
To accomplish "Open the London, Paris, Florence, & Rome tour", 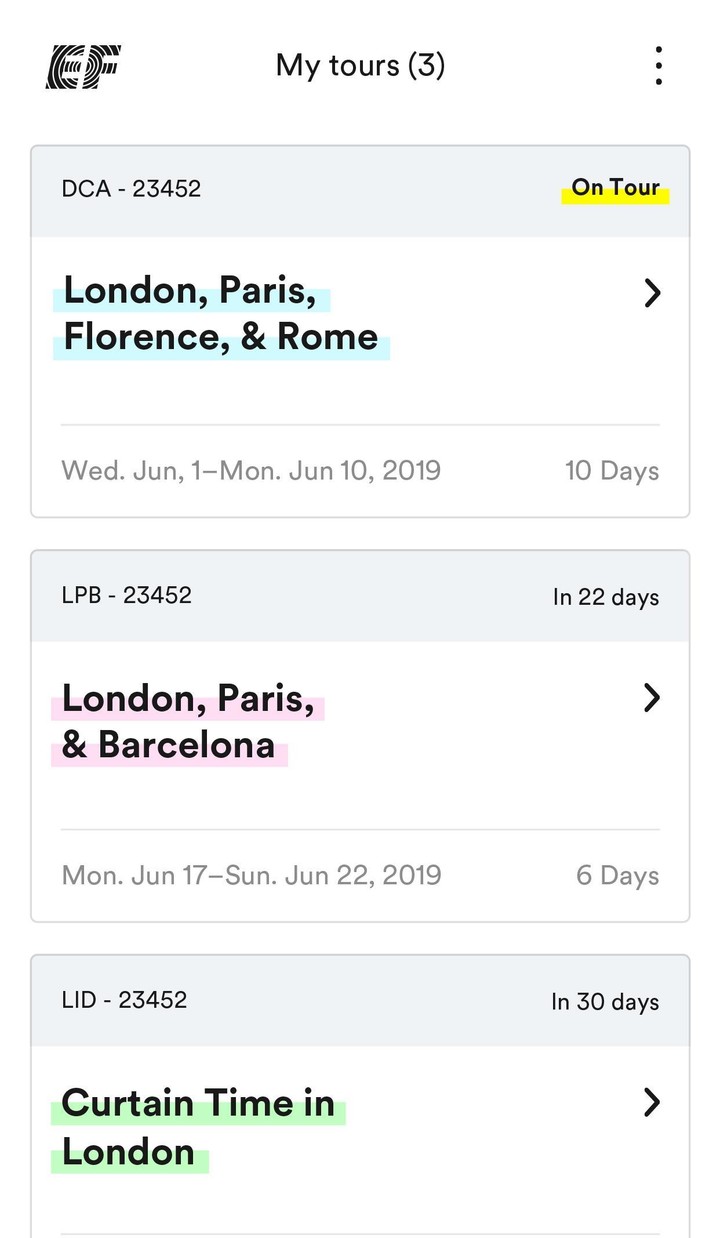I will [x=220, y=313].
